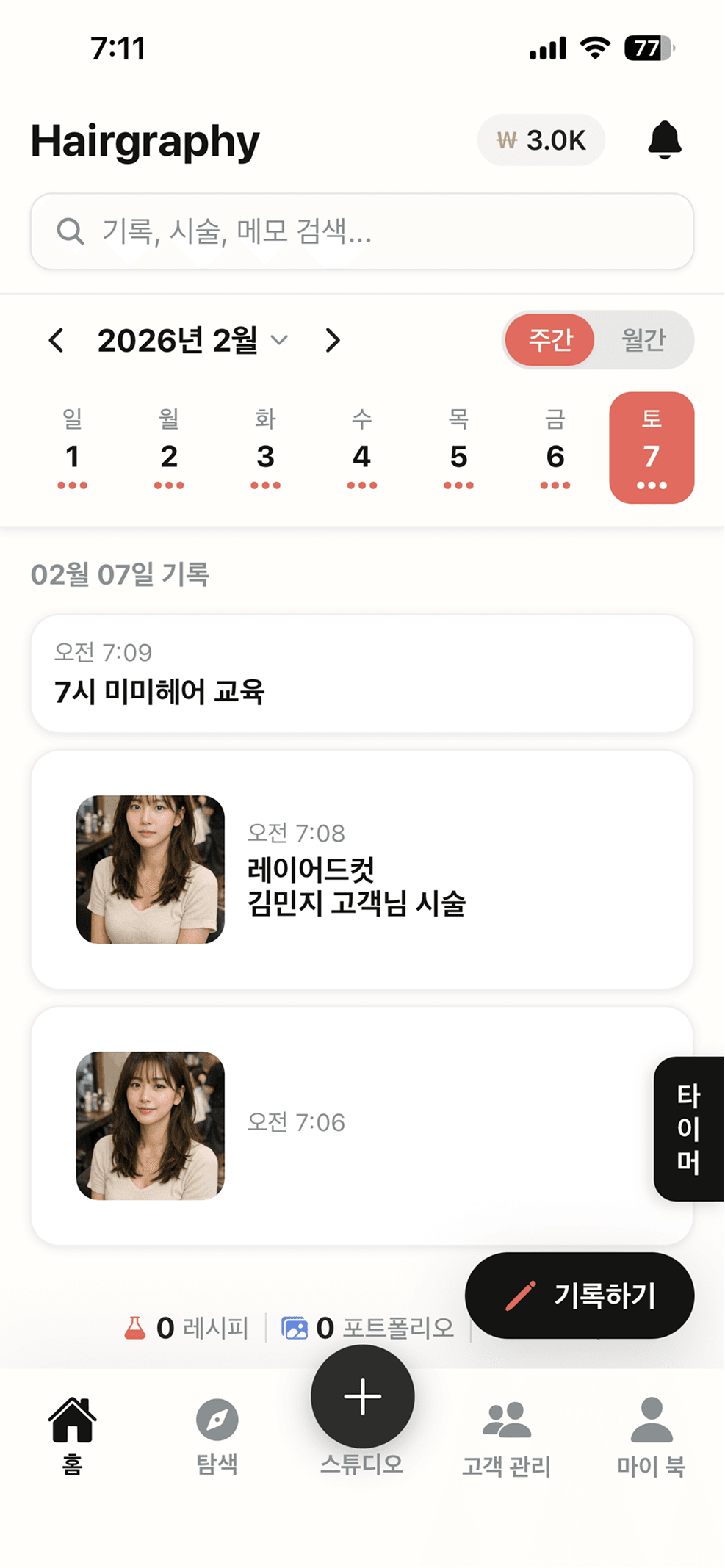Image resolution: width=725 pixels, height=1568 pixels.
Task: Select Sunday the 1st in the calendar
Action: tap(72, 448)
